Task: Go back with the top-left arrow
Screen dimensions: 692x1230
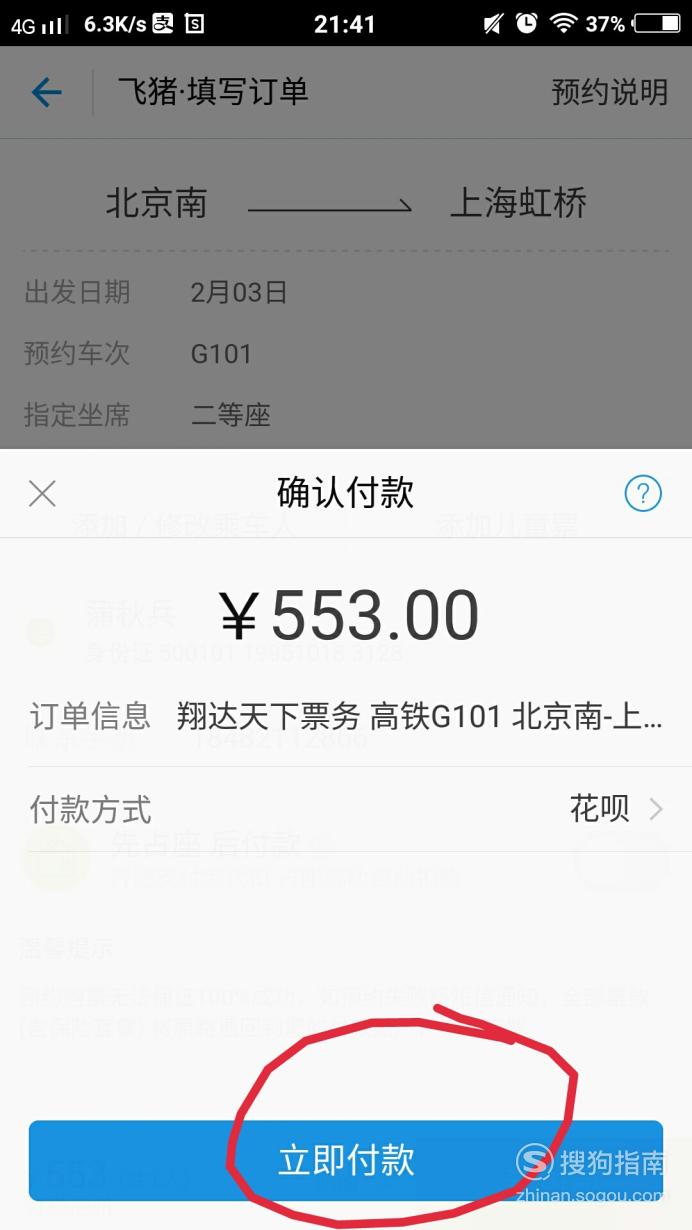Action: click(x=47, y=93)
